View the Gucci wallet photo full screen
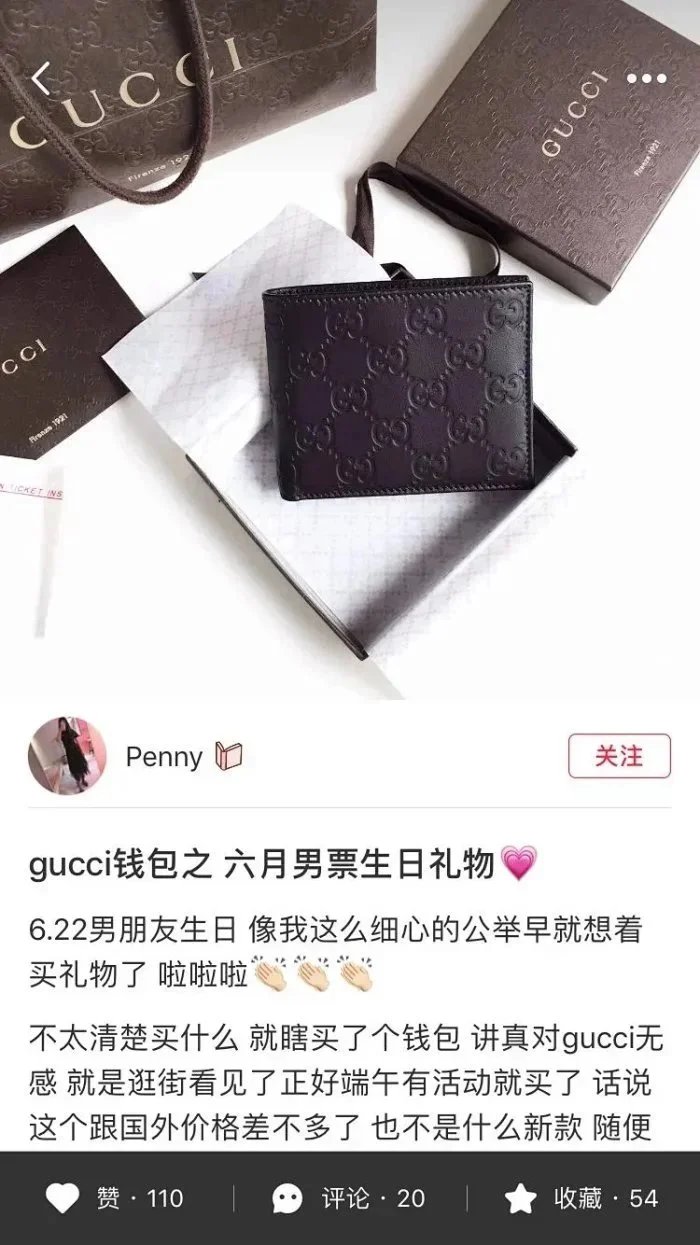Viewport: 700px width, 1245px height. click(400, 390)
